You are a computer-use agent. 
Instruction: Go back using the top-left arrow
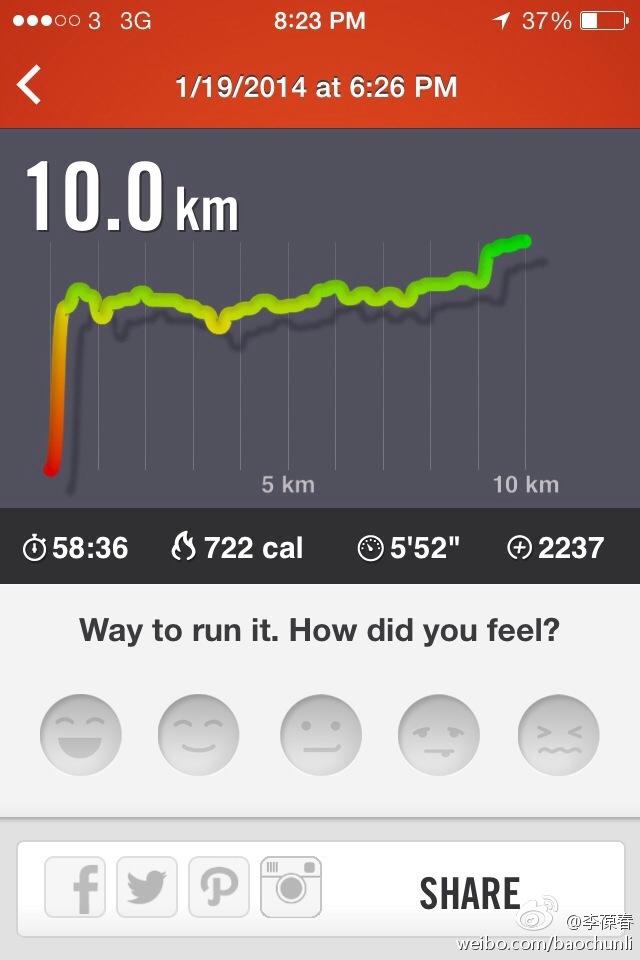(x=30, y=85)
